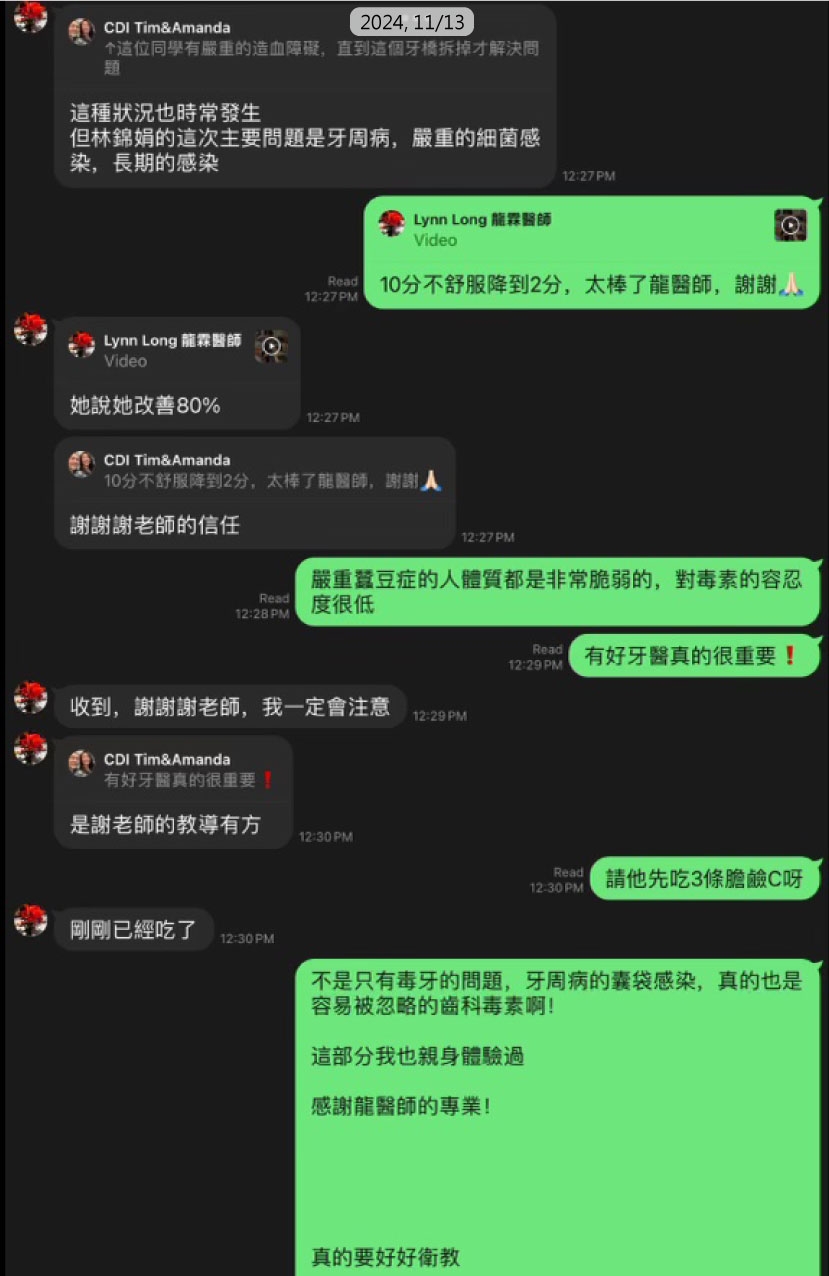Jump to the message quoted above 謝謝謝老師的信任

pyautogui.click(x=254, y=471)
